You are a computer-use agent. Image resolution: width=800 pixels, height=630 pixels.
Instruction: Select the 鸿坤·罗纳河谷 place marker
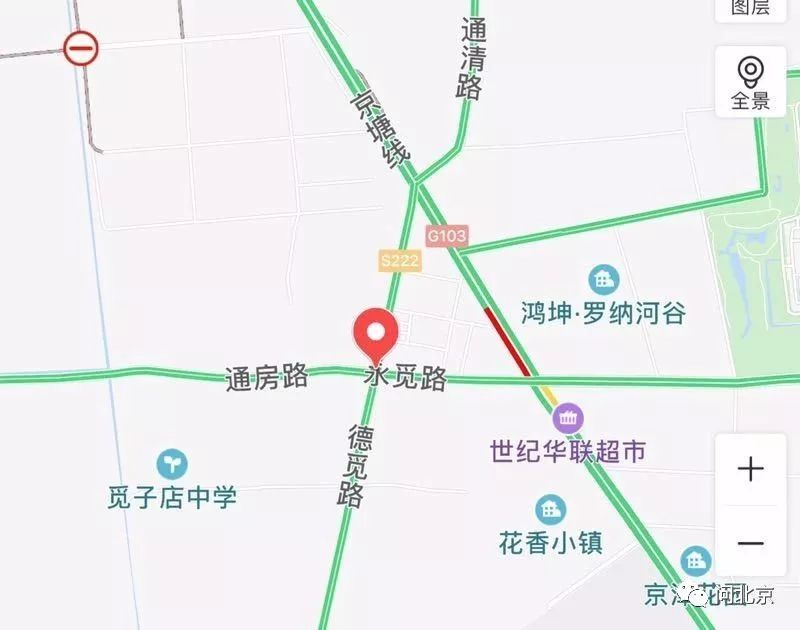pos(603,280)
